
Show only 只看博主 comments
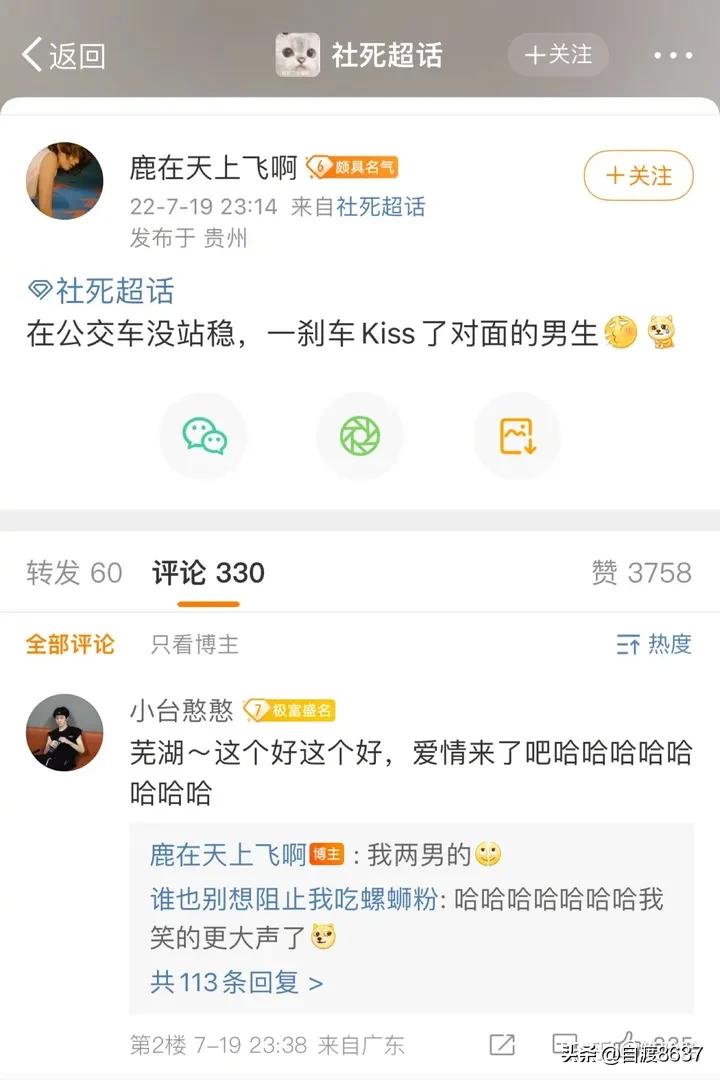[x=195, y=644]
